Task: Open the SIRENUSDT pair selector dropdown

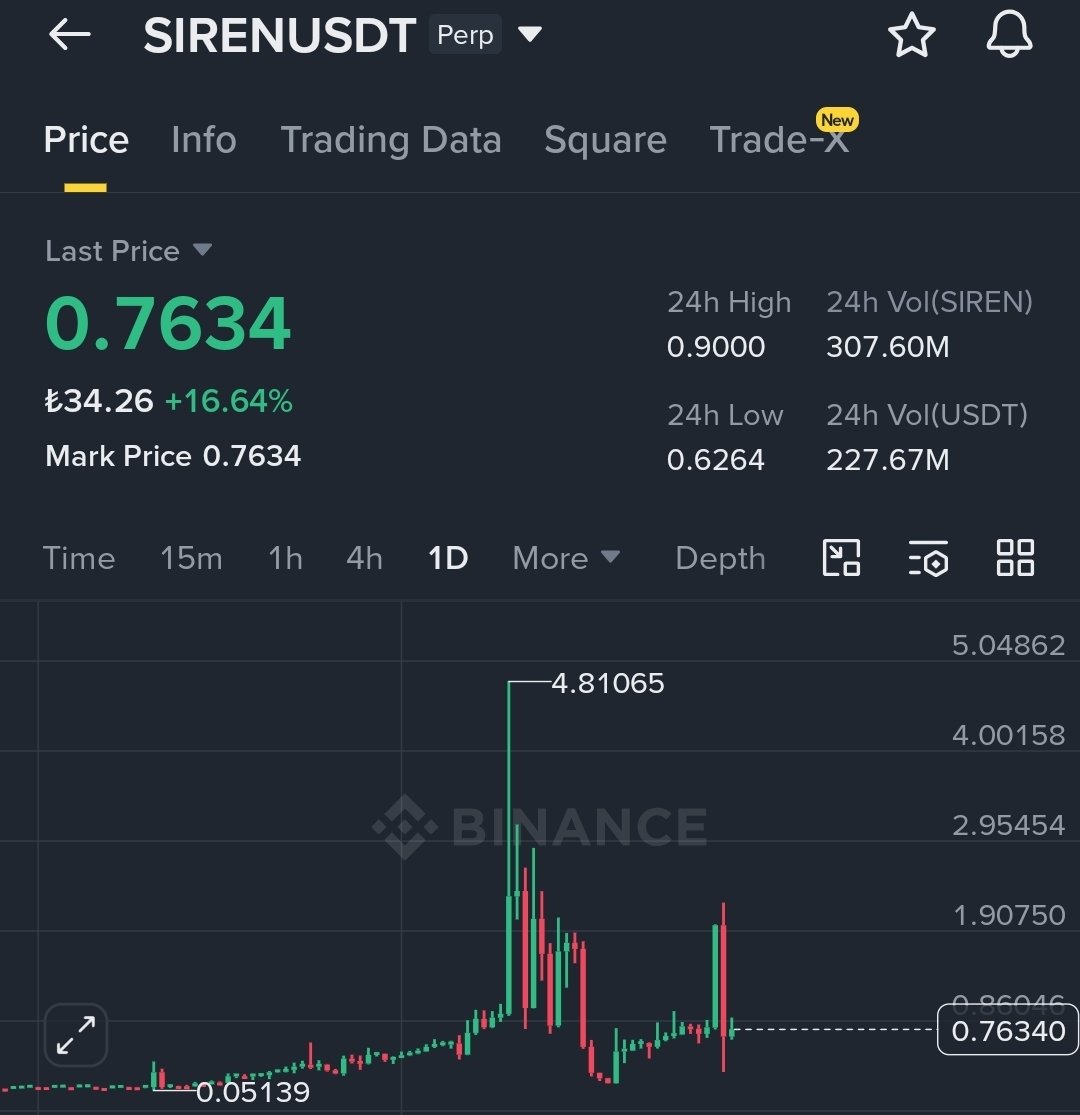Action: tap(529, 36)
